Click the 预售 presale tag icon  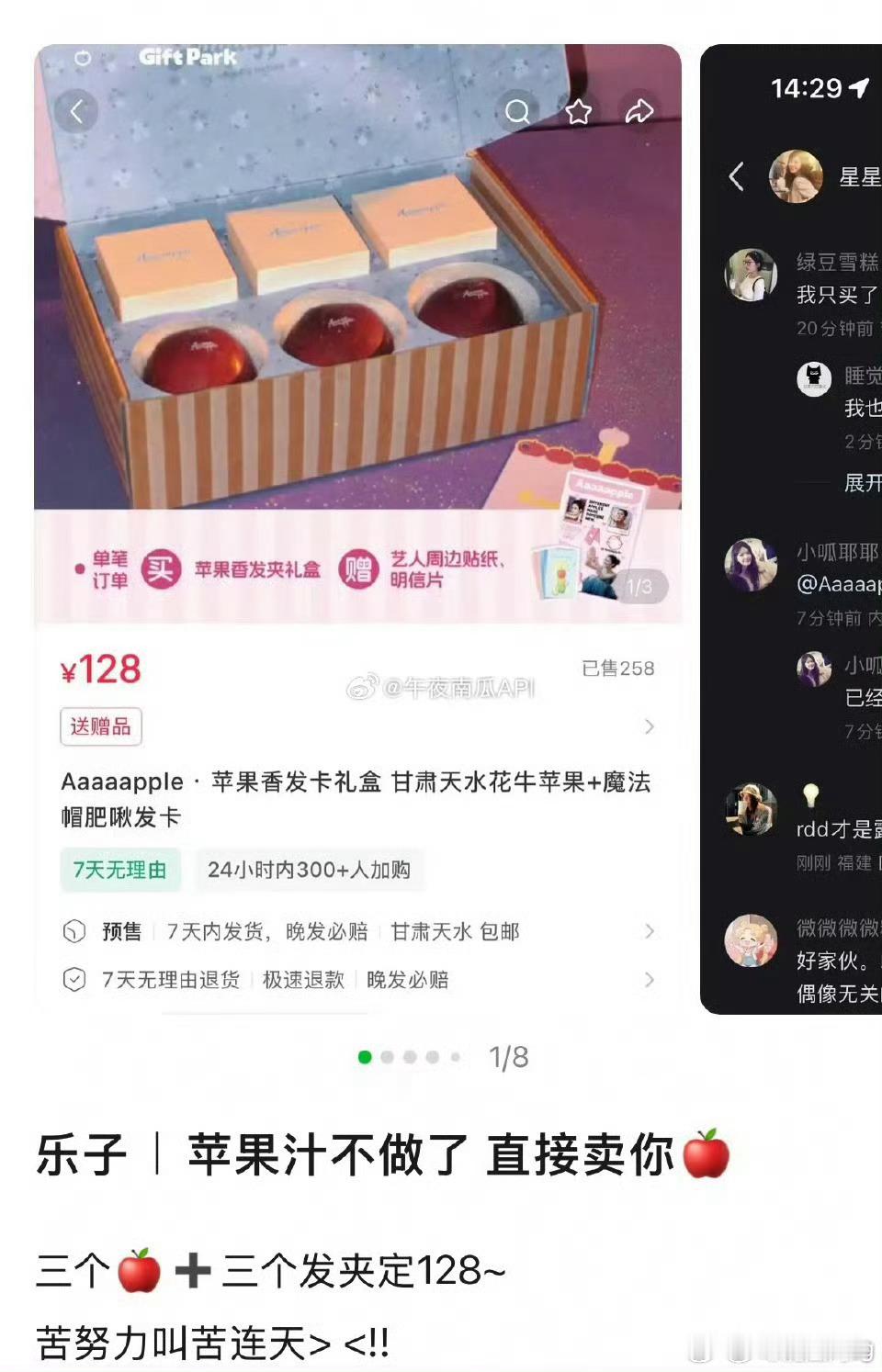point(75,930)
